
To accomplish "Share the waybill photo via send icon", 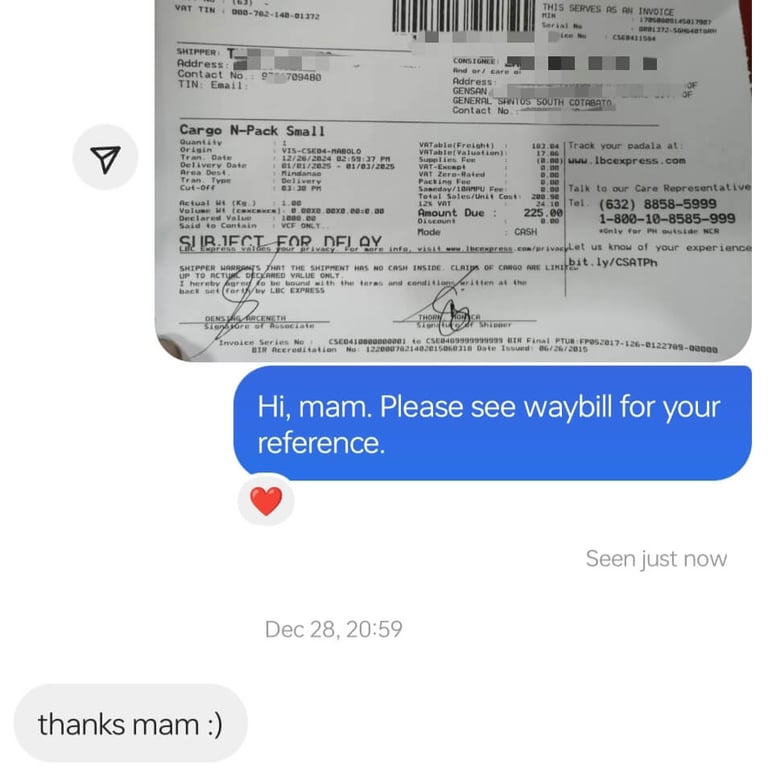I will (106, 157).
